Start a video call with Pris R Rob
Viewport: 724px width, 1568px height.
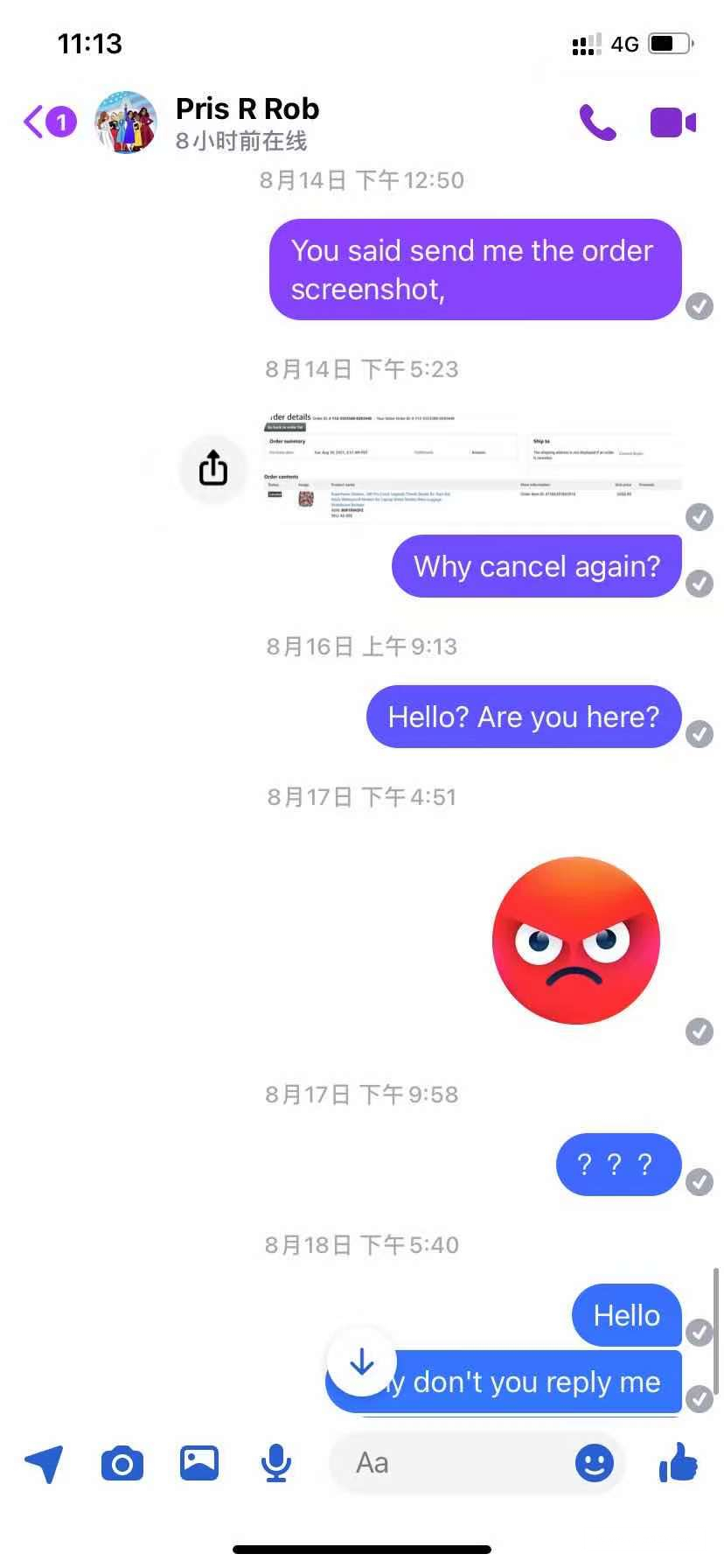coord(672,122)
